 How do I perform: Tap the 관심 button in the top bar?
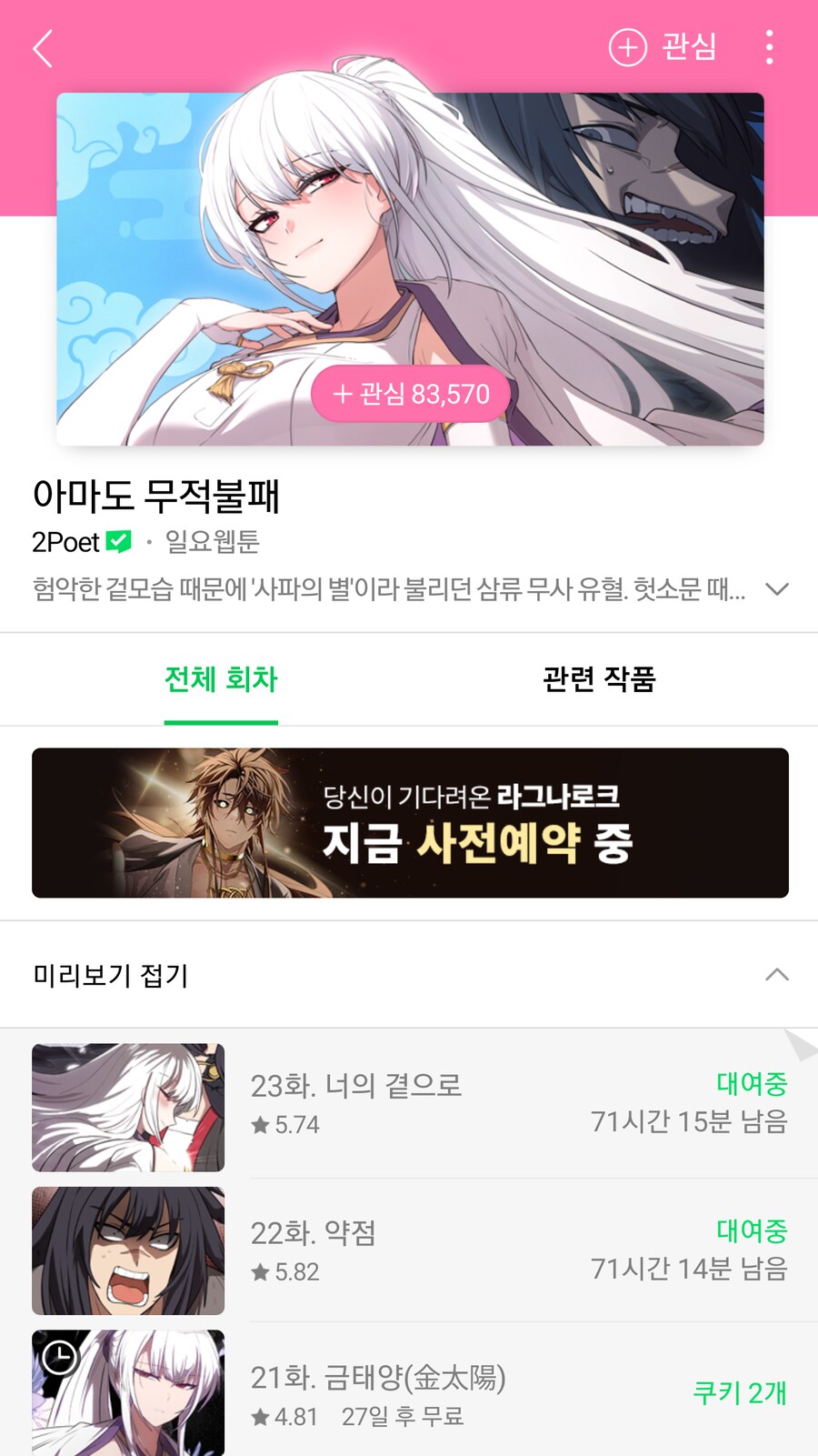point(663,47)
